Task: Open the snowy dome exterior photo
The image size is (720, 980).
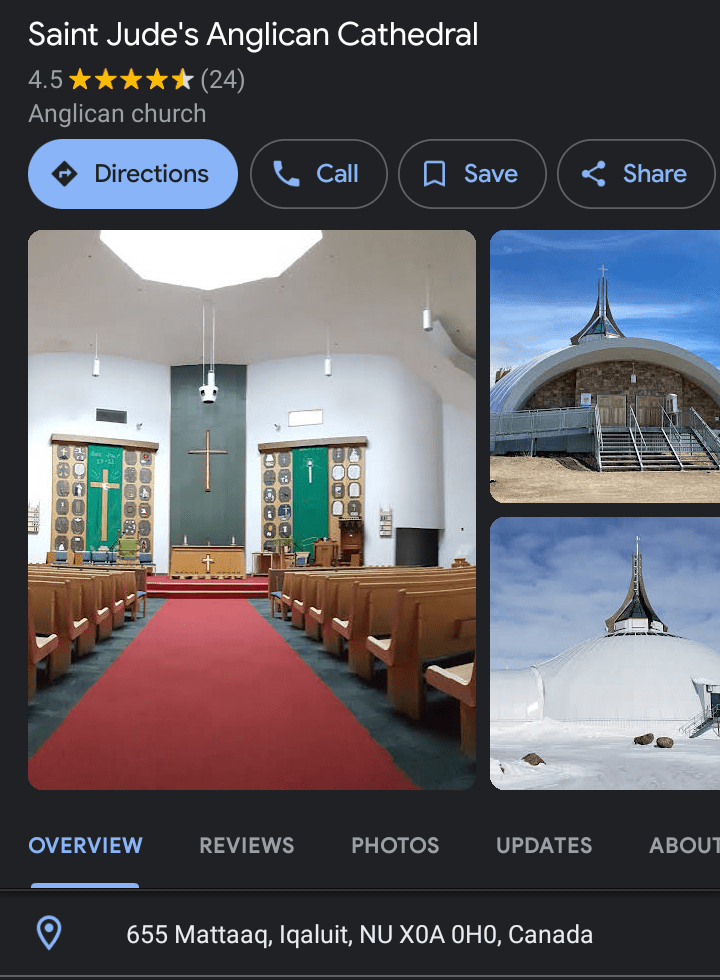Action: (604, 653)
